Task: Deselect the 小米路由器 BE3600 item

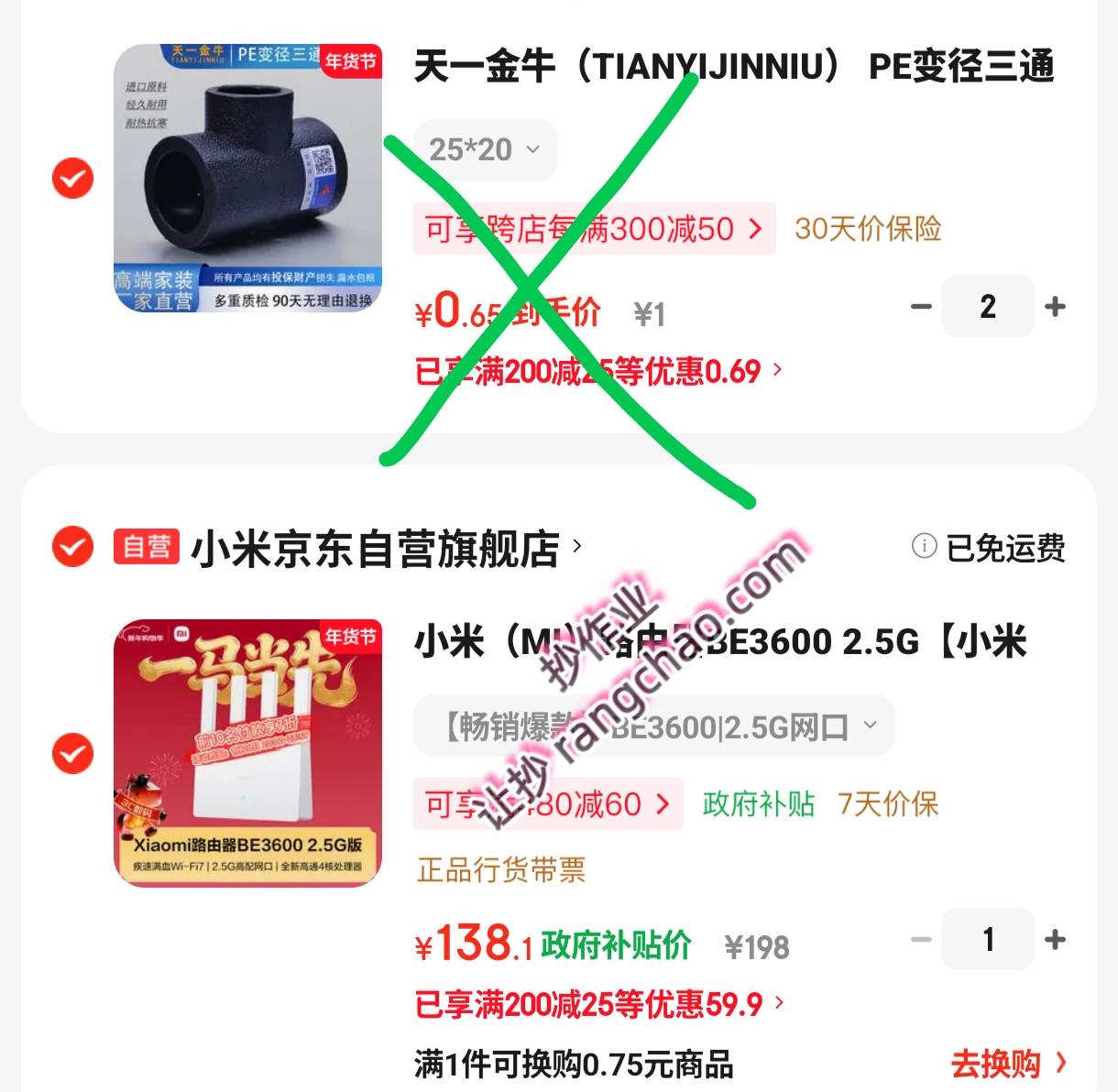Action: coord(72,753)
